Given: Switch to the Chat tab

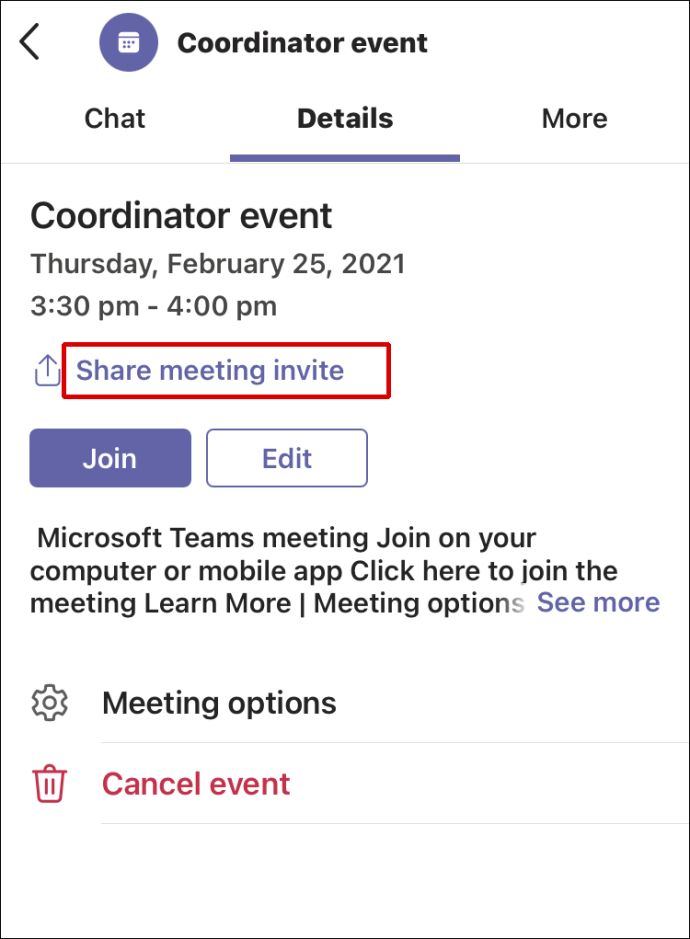Looking at the screenshot, I should (115, 118).
